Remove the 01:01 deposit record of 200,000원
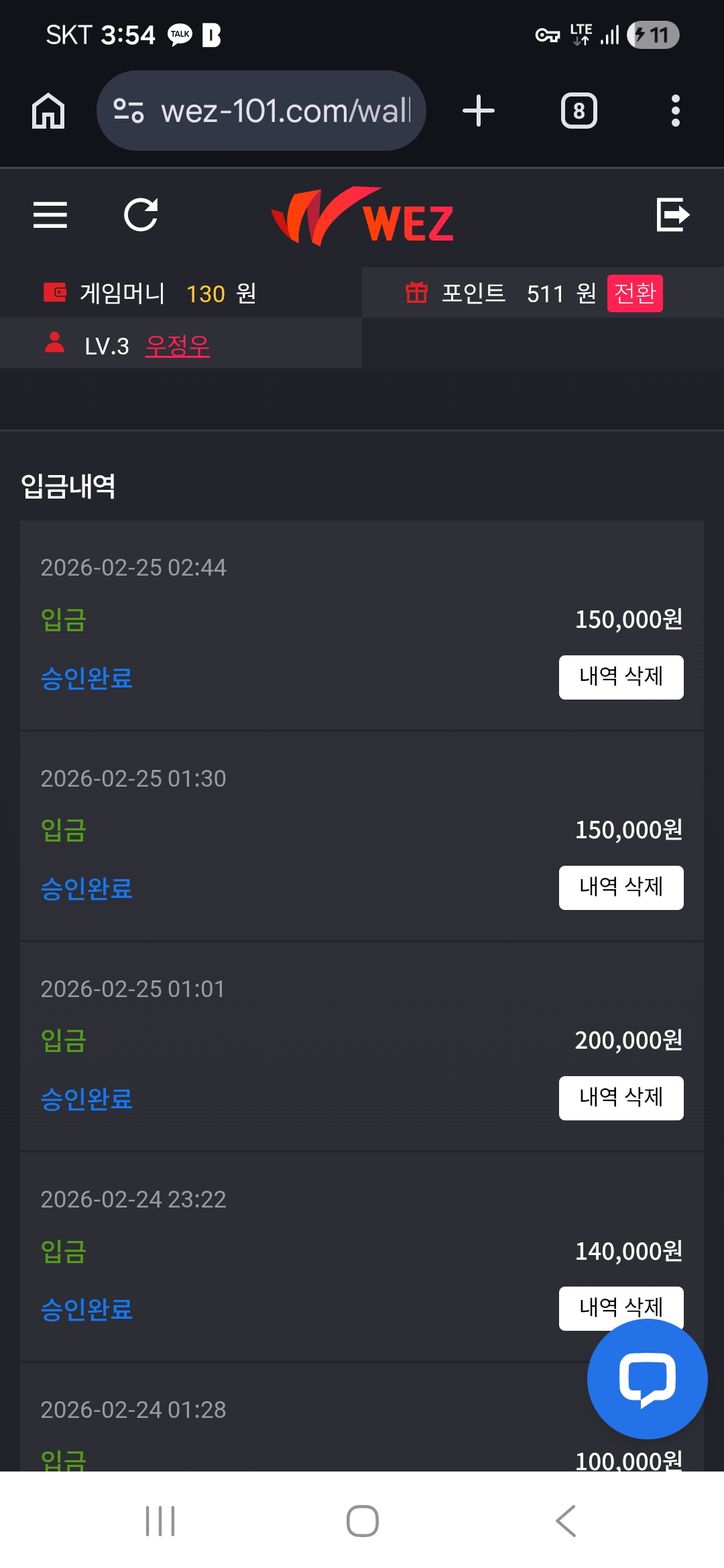724x1568 pixels. 621,1098
